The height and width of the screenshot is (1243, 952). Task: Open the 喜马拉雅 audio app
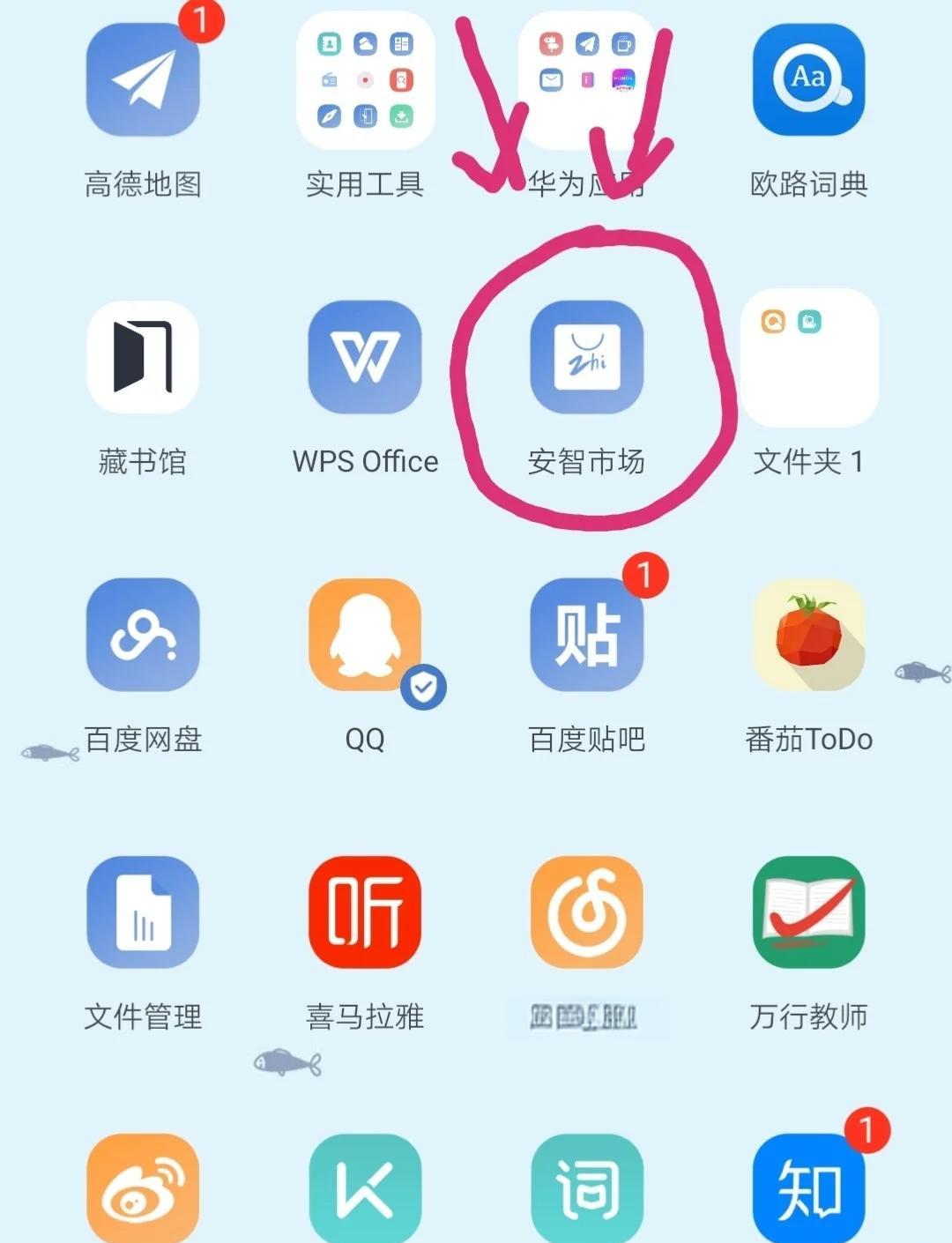(365, 912)
